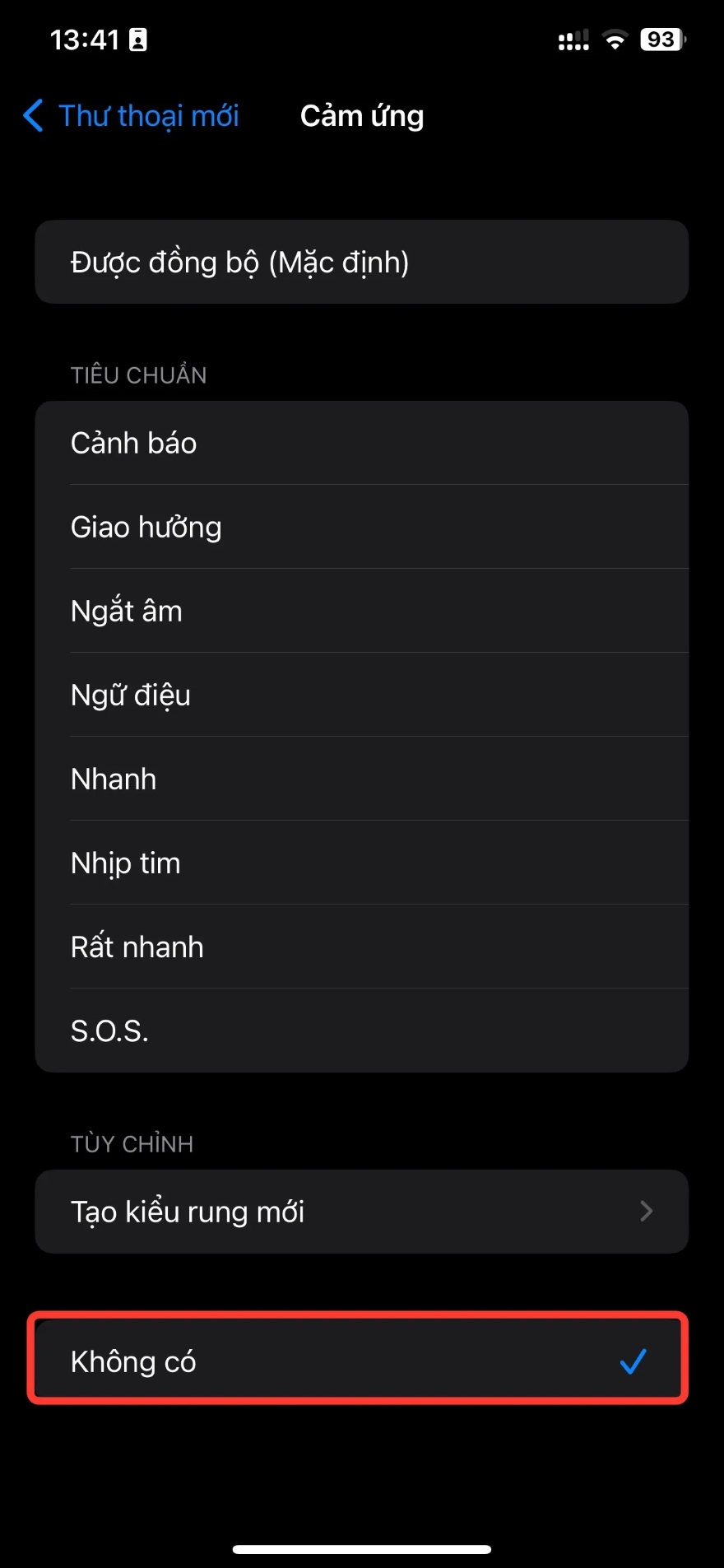The height and width of the screenshot is (1568, 724).
Task: Tap the clock showing 13:41
Action: pyautogui.click(x=82, y=38)
